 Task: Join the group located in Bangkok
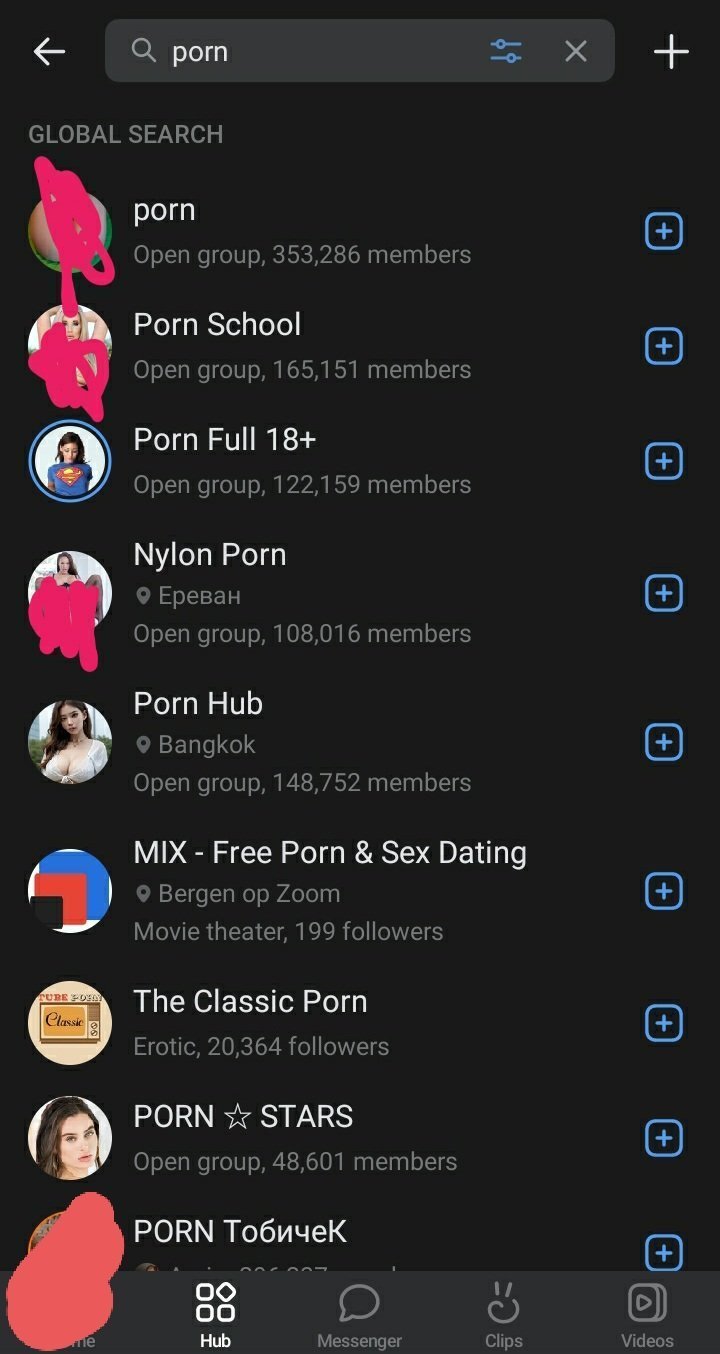point(663,742)
